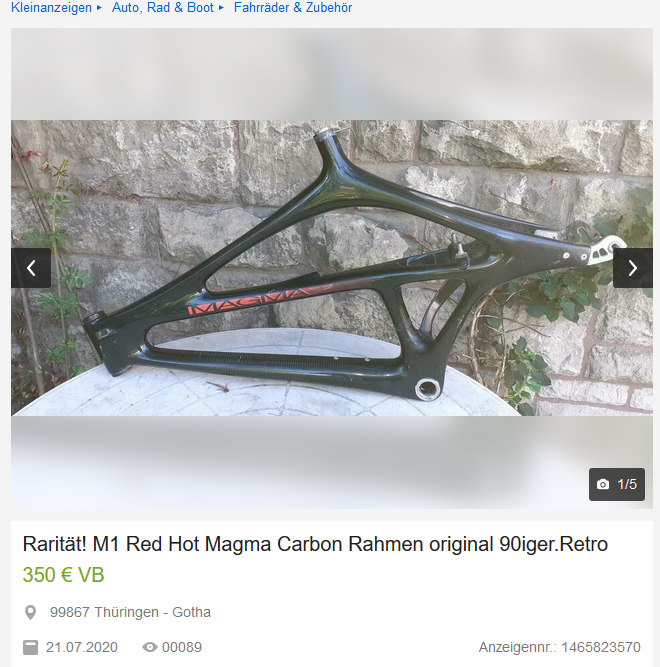The height and width of the screenshot is (667, 660).
Task: Open Fahrräder & Zubehör category link
Action: click(x=293, y=8)
